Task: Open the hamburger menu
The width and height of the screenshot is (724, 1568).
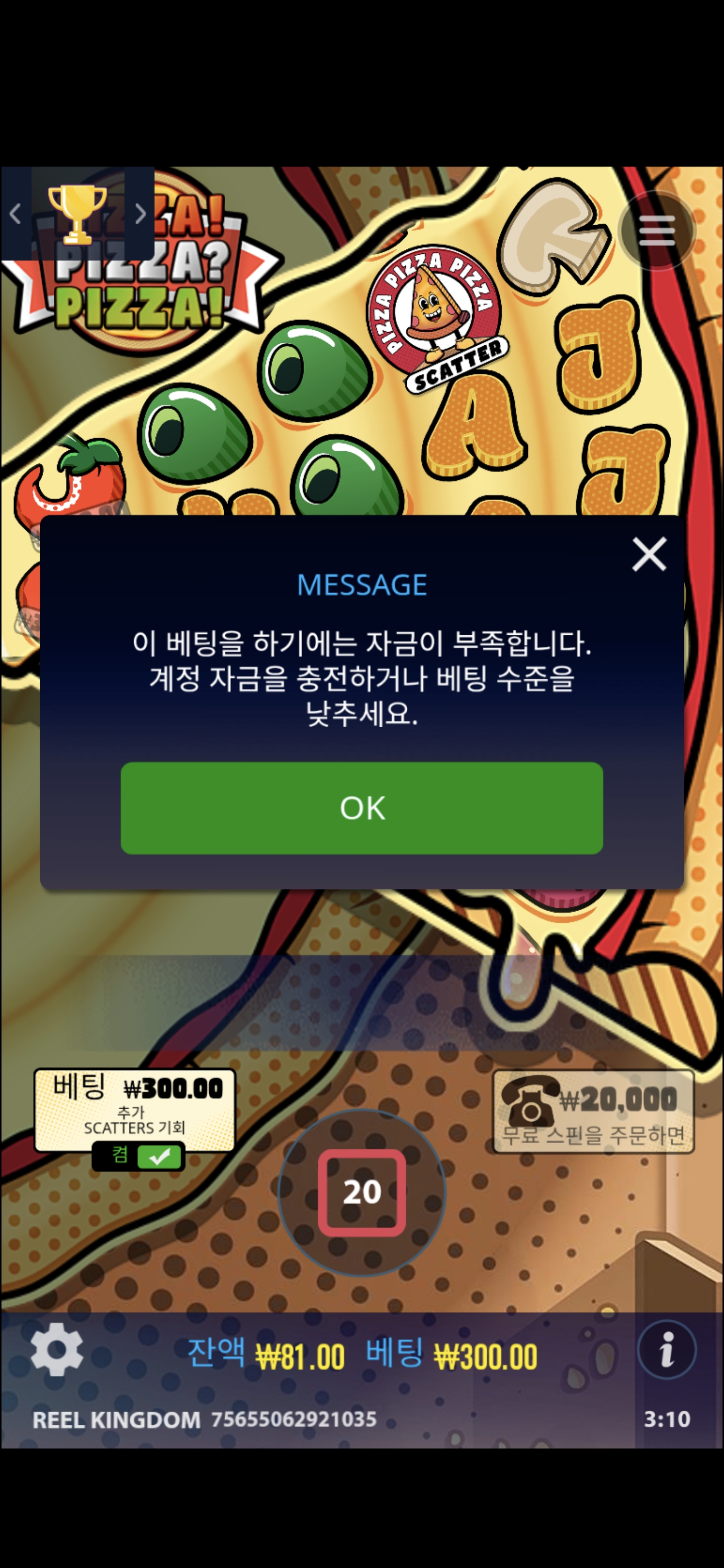Action: pyautogui.click(x=657, y=231)
